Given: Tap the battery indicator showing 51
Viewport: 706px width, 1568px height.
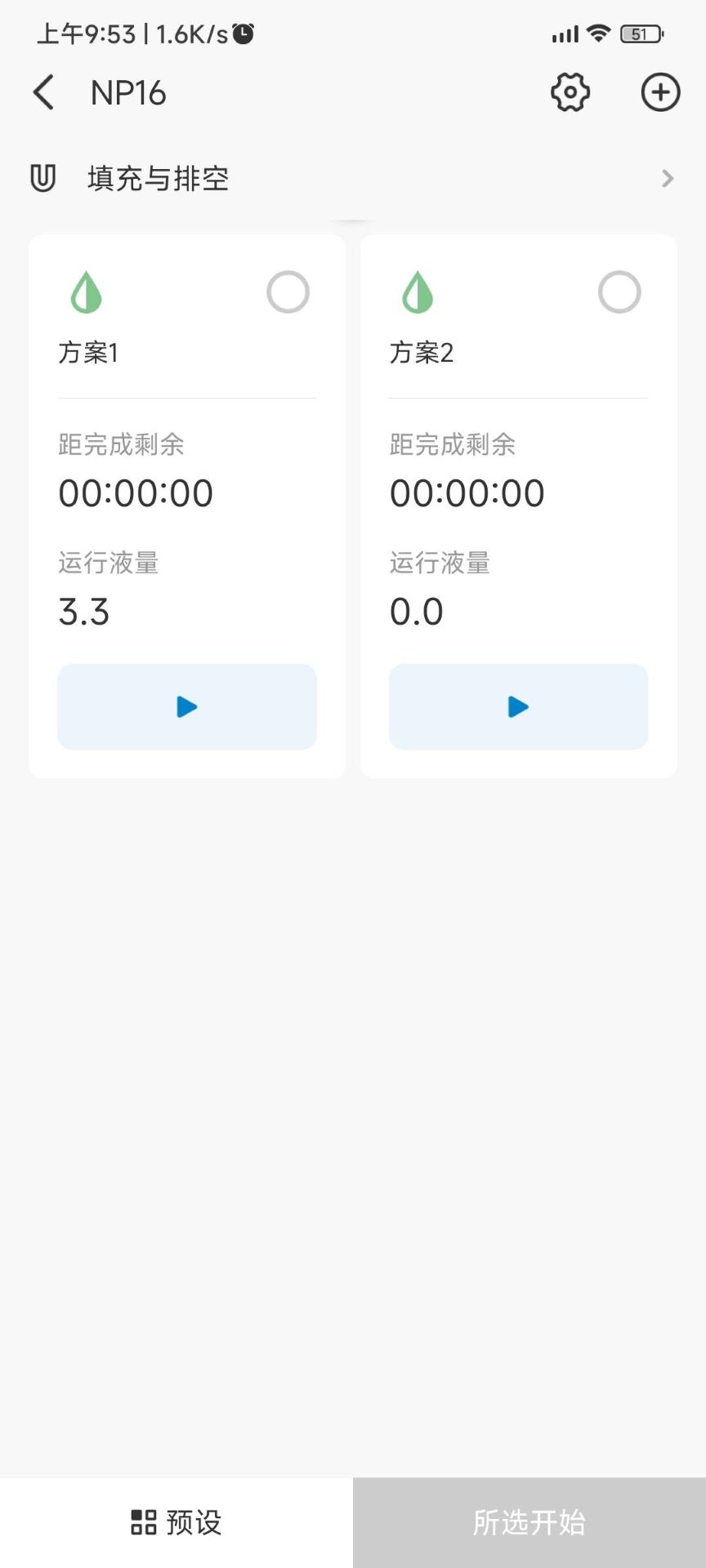Looking at the screenshot, I should [641, 33].
